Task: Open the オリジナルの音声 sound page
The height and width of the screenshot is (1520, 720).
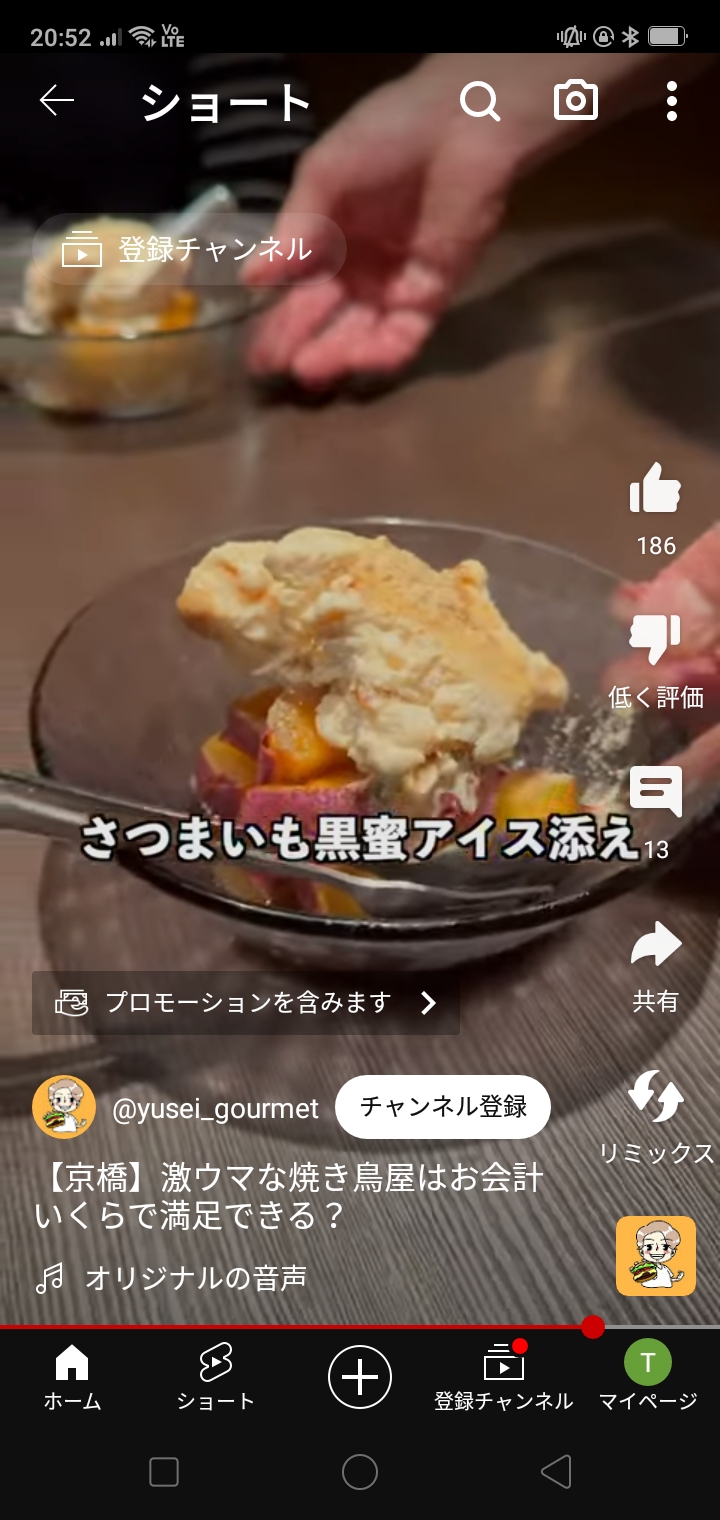Action: coord(194,1277)
